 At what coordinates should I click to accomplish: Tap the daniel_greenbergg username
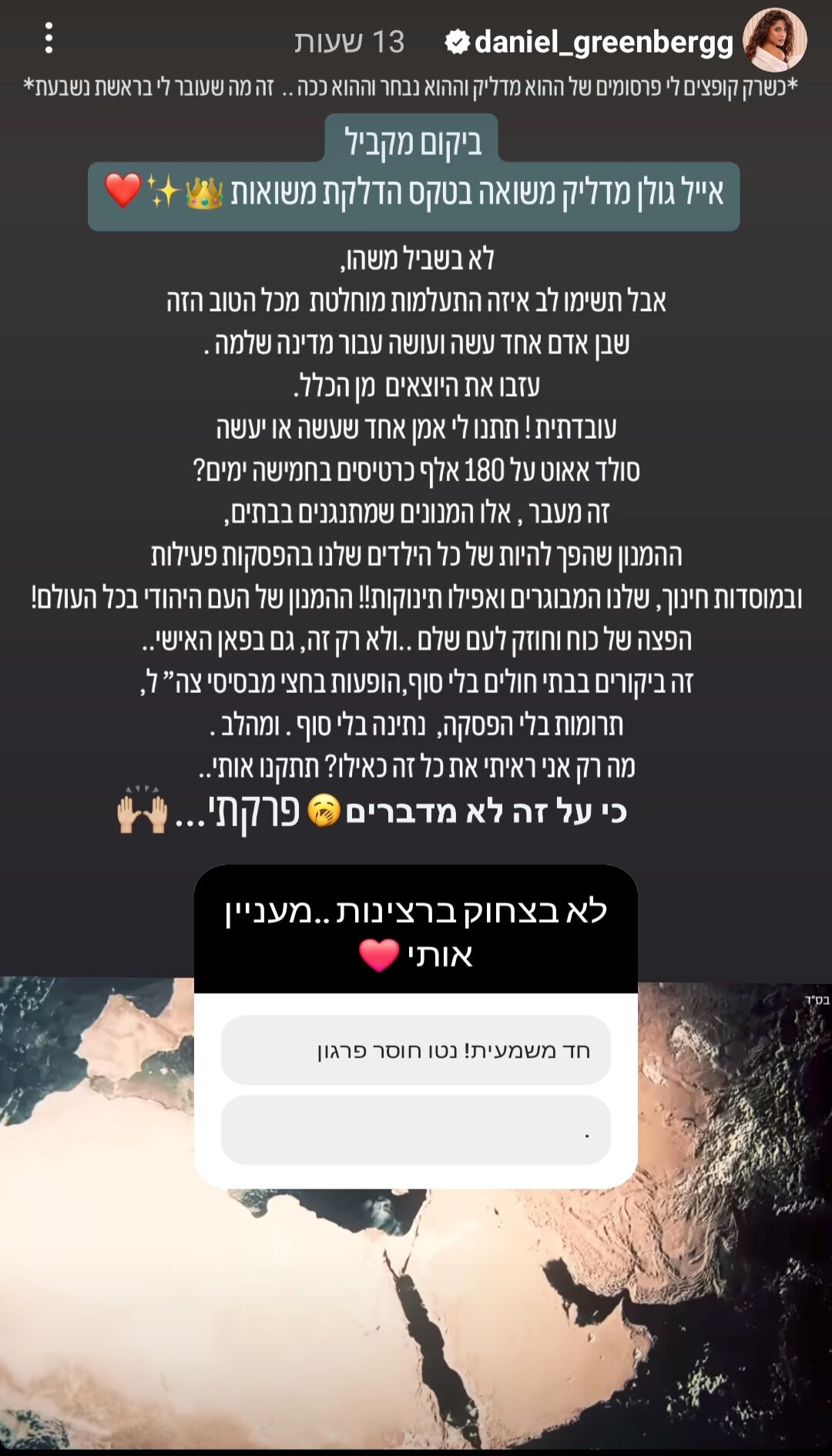[x=603, y=42]
